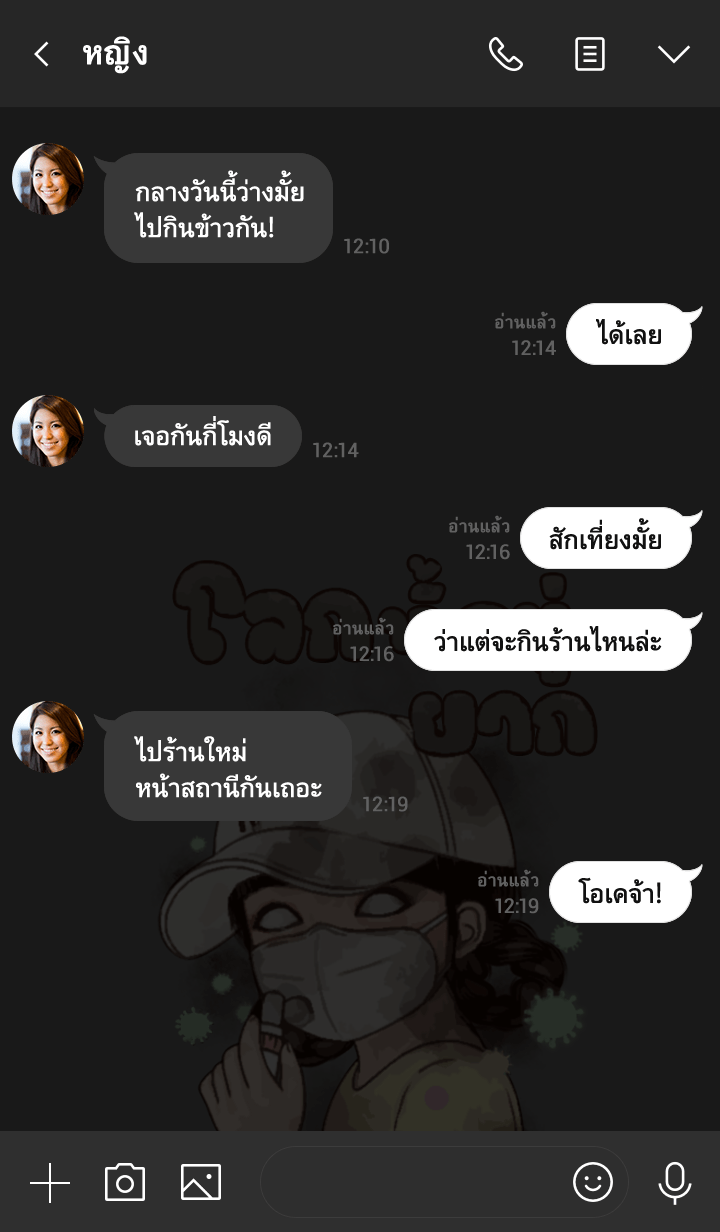
Task: Open the chat notes icon
Action: (590, 54)
